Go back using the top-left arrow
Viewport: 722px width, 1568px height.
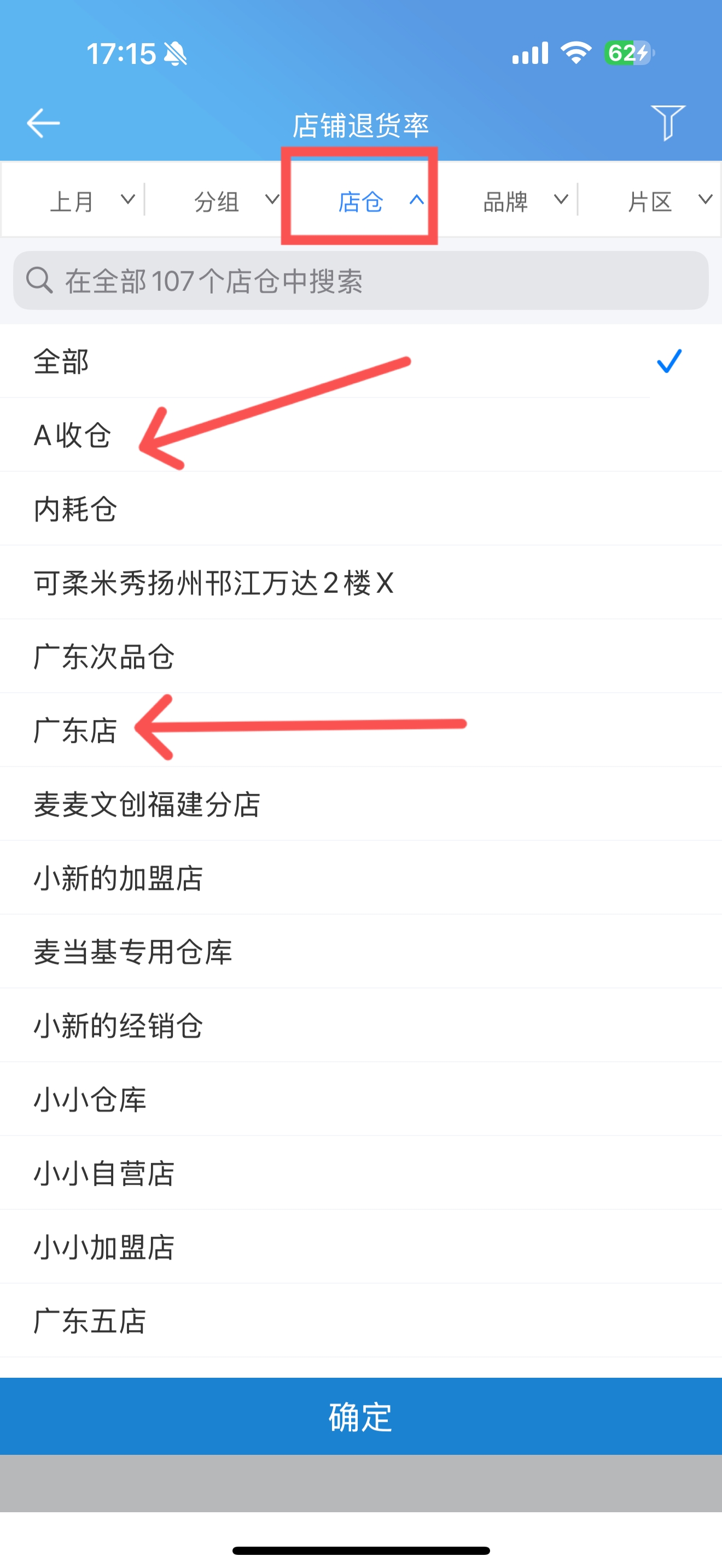43,123
